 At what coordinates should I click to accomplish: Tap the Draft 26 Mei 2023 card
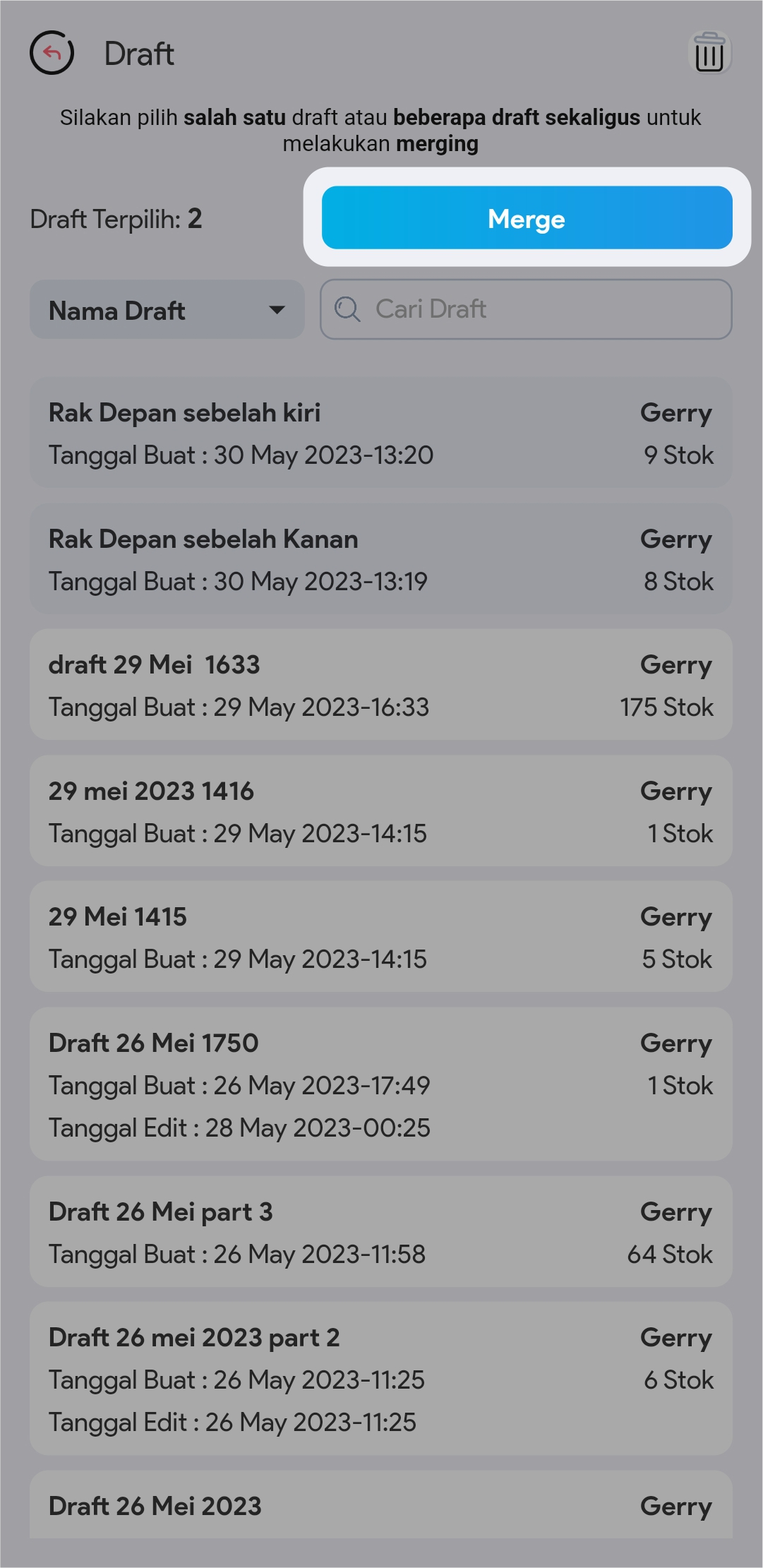click(x=380, y=1506)
